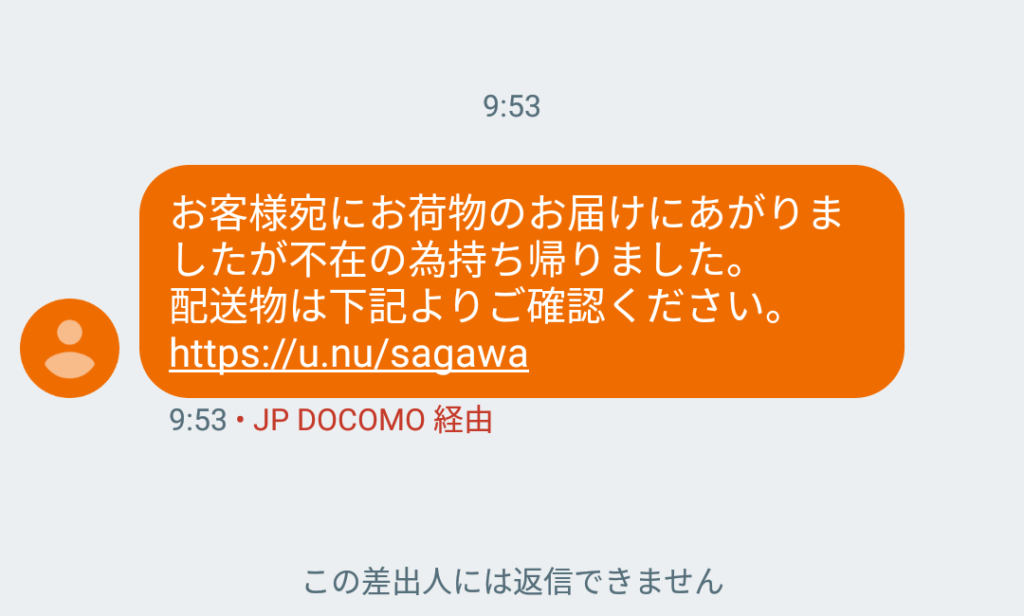Open the https://u.nu/sagawa link

pos(348,353)
